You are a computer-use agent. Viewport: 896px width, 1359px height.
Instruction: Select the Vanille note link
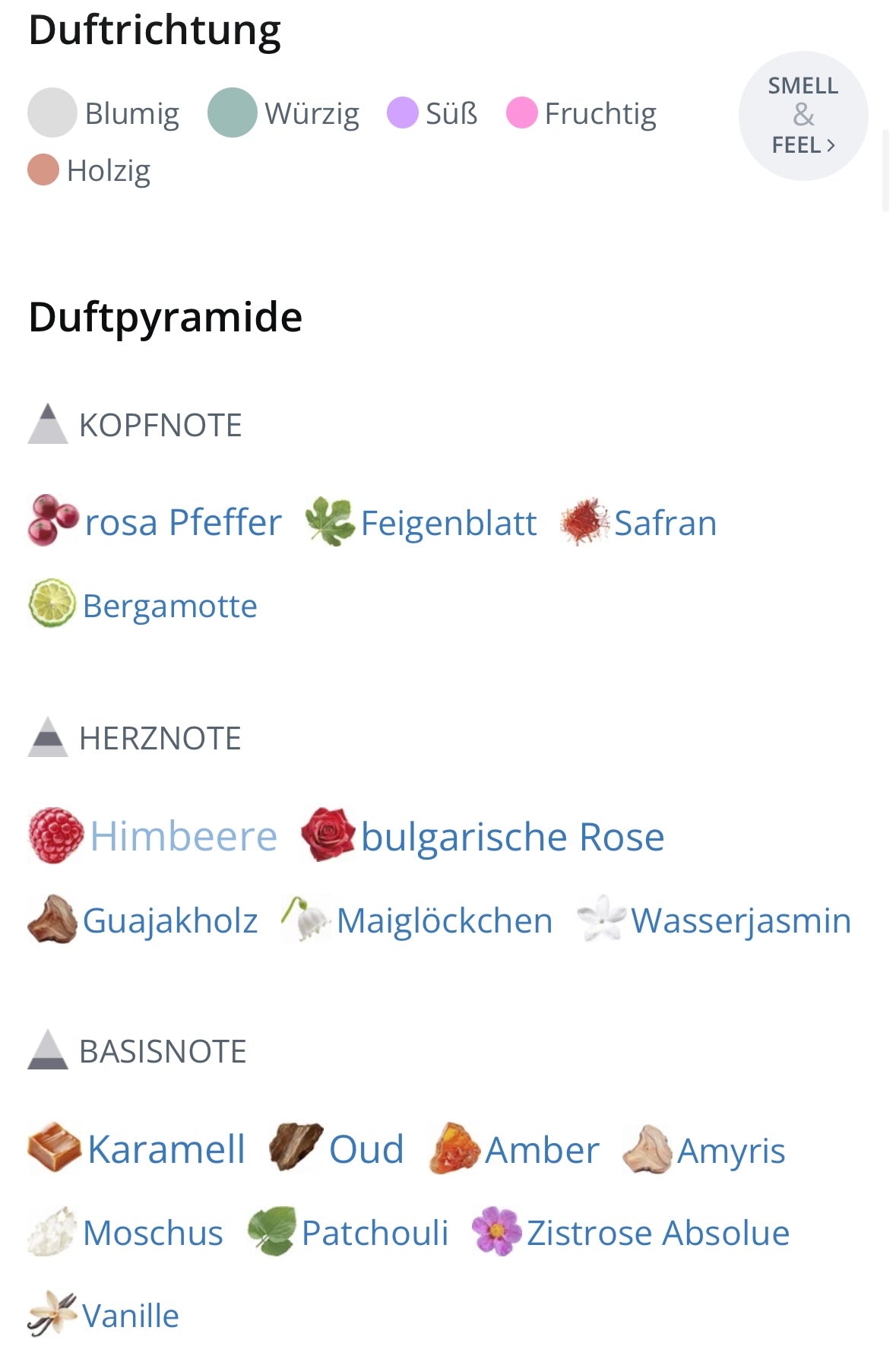tap(130, 1316)
